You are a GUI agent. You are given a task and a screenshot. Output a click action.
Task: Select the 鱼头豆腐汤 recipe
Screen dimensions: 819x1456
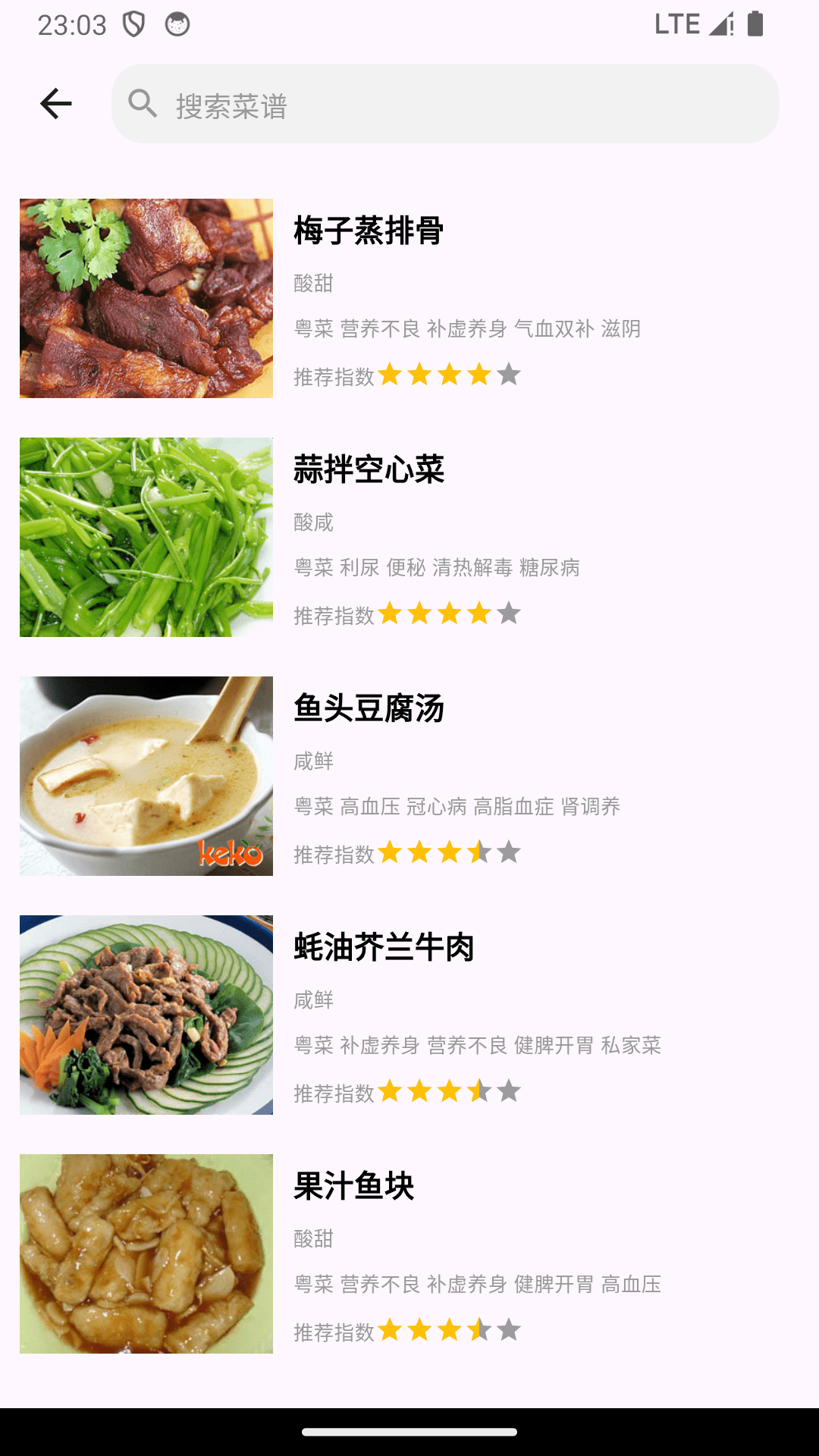pyautogui.click(x=369, y=708)
